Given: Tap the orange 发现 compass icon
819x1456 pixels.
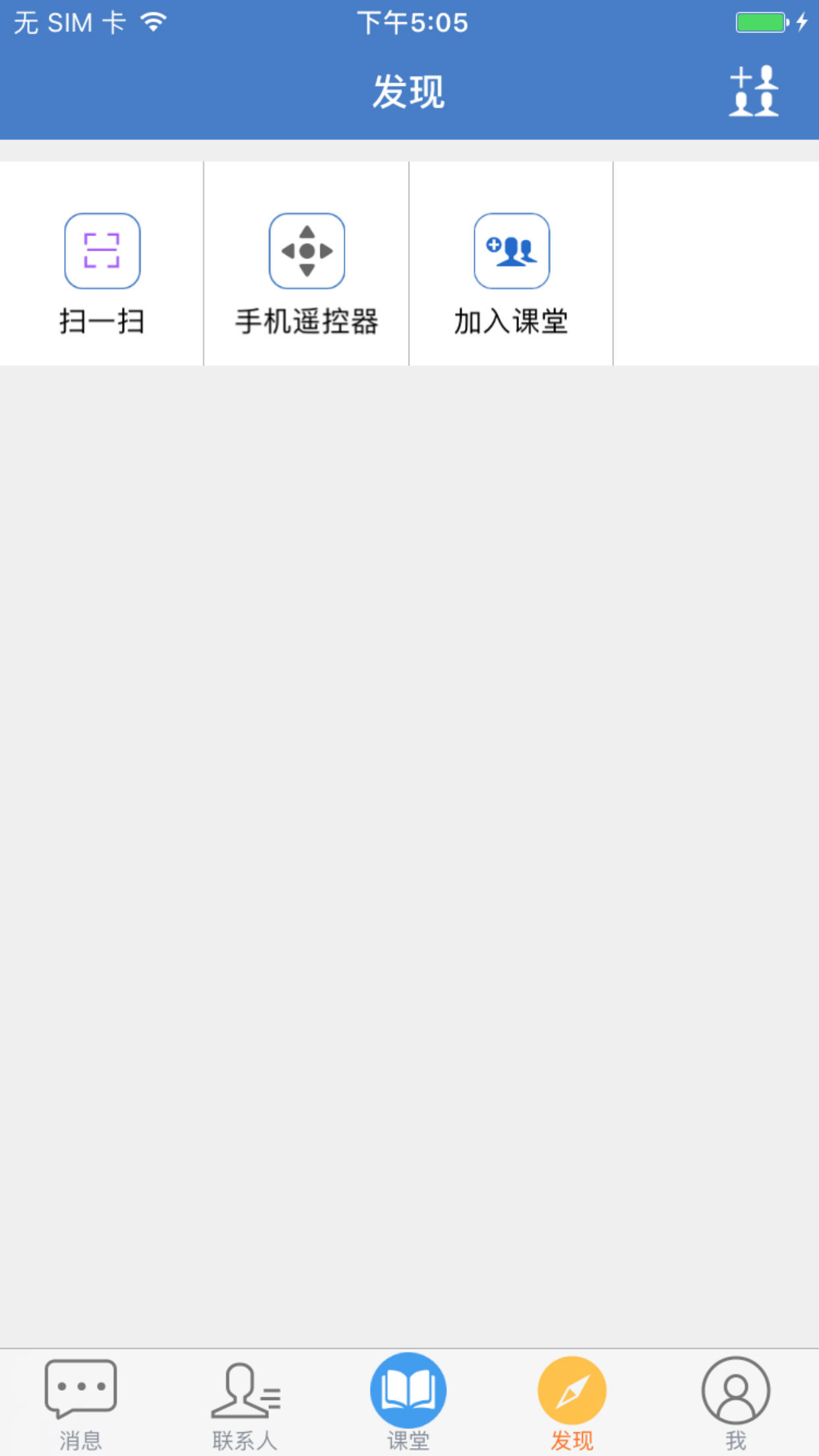Looking at the screenshot, I should [x=573, y=1388].
